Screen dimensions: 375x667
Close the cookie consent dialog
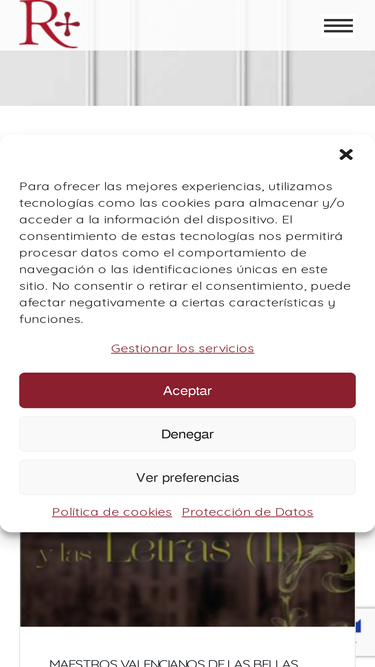click(346, 154)
